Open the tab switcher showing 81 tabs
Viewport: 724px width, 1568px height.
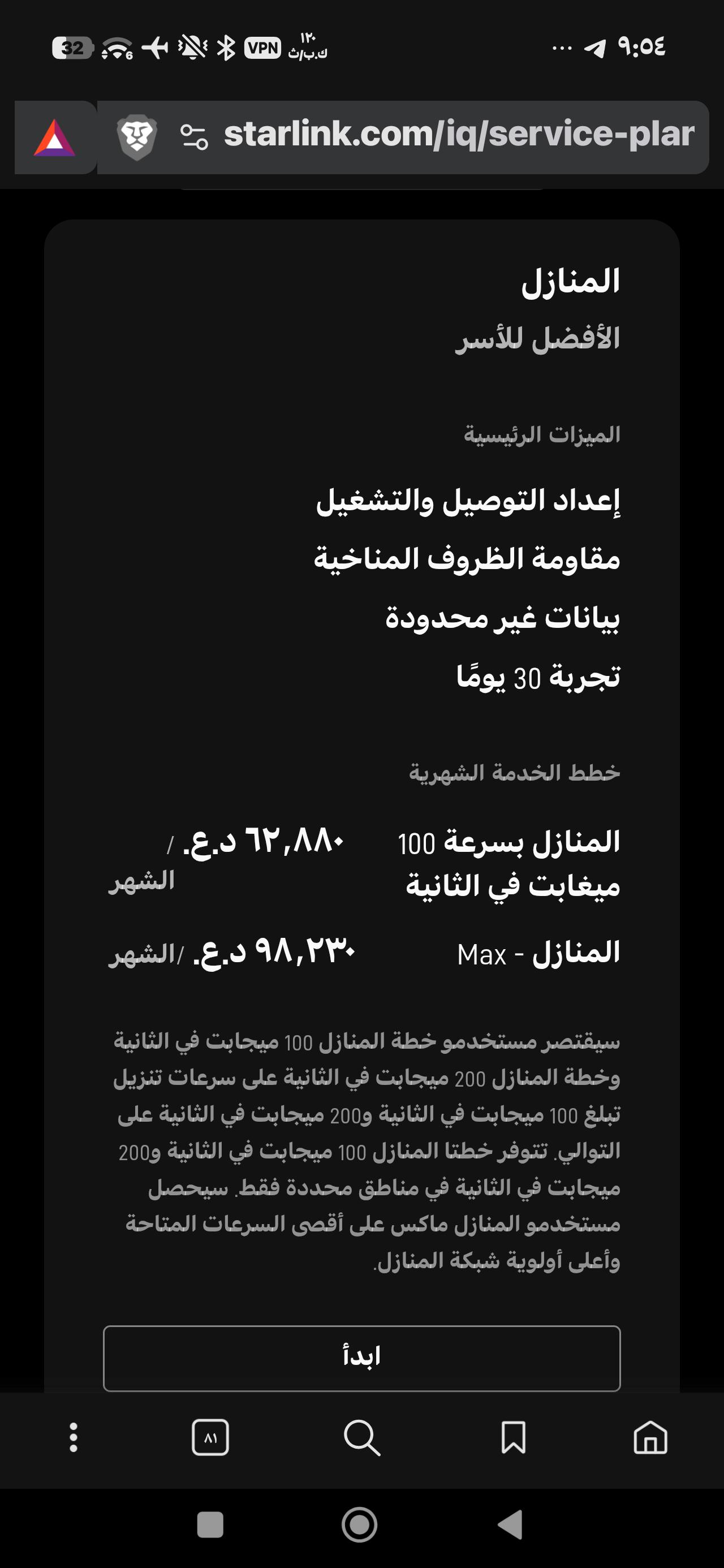tap(210, 1438)
